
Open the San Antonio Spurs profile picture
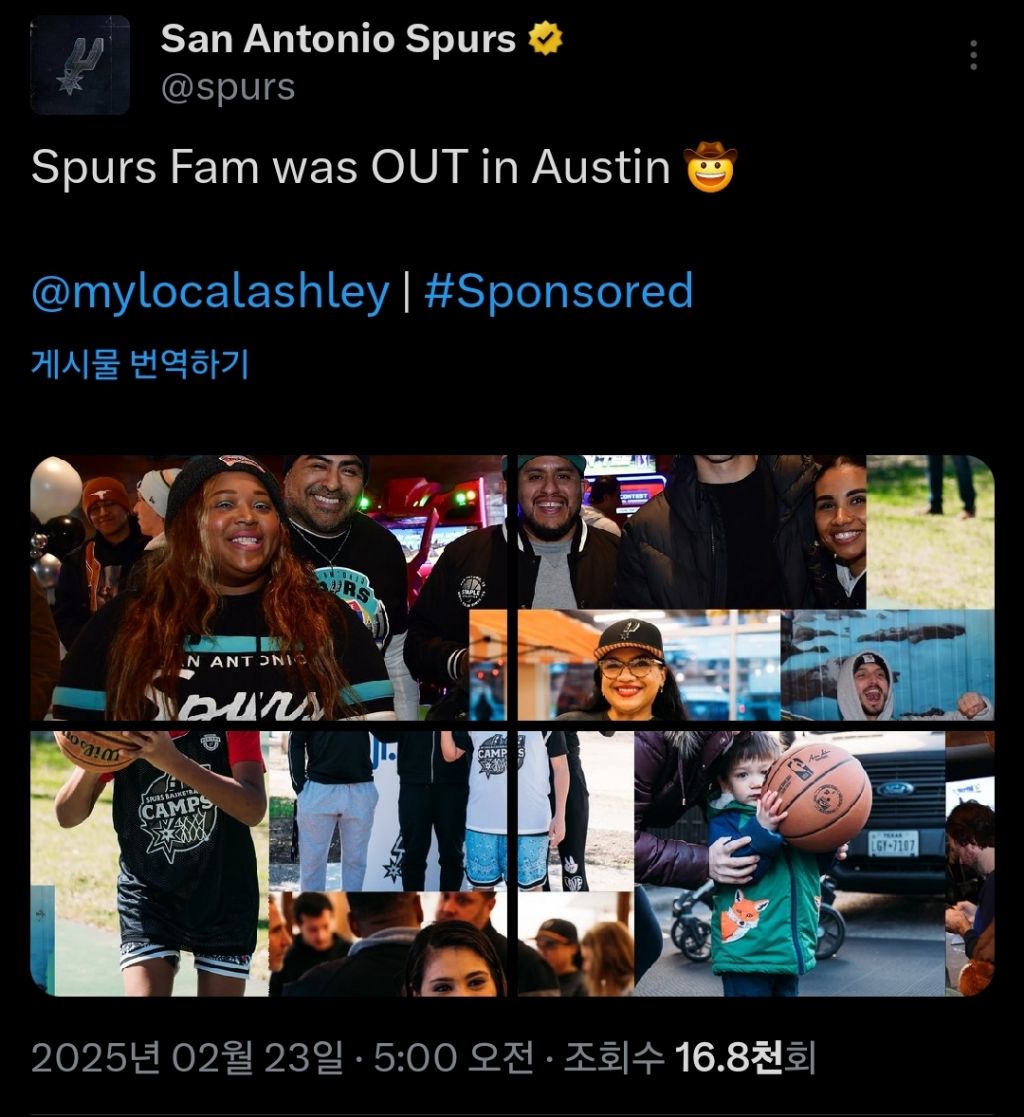tap(80, 65)
